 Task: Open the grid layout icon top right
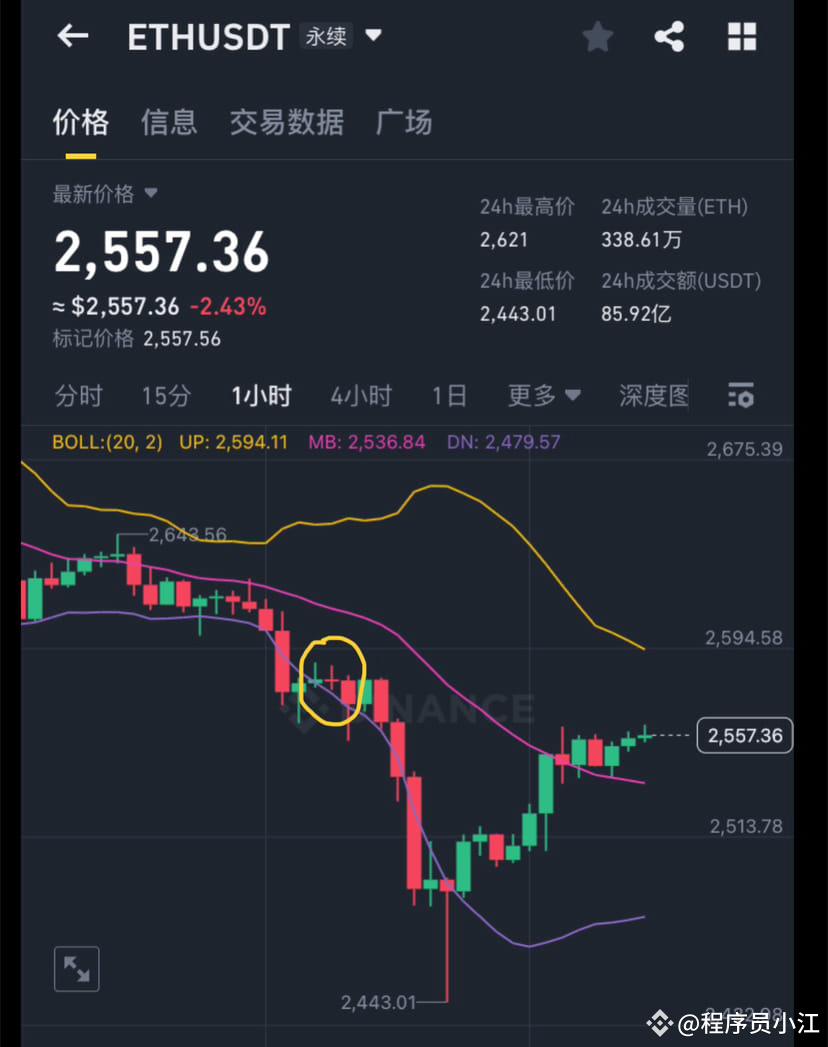[x=741, y=36]
